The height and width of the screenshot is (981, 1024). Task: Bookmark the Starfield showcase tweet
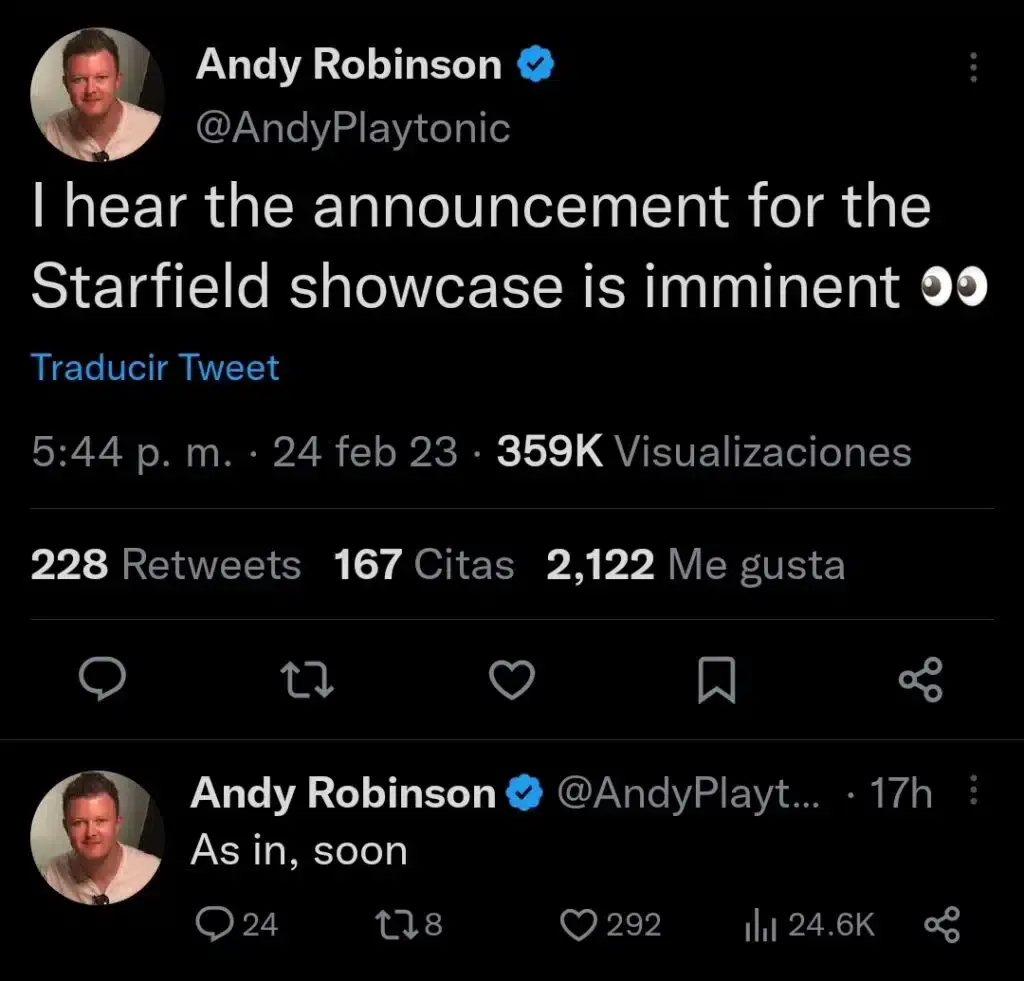[717, 682]
